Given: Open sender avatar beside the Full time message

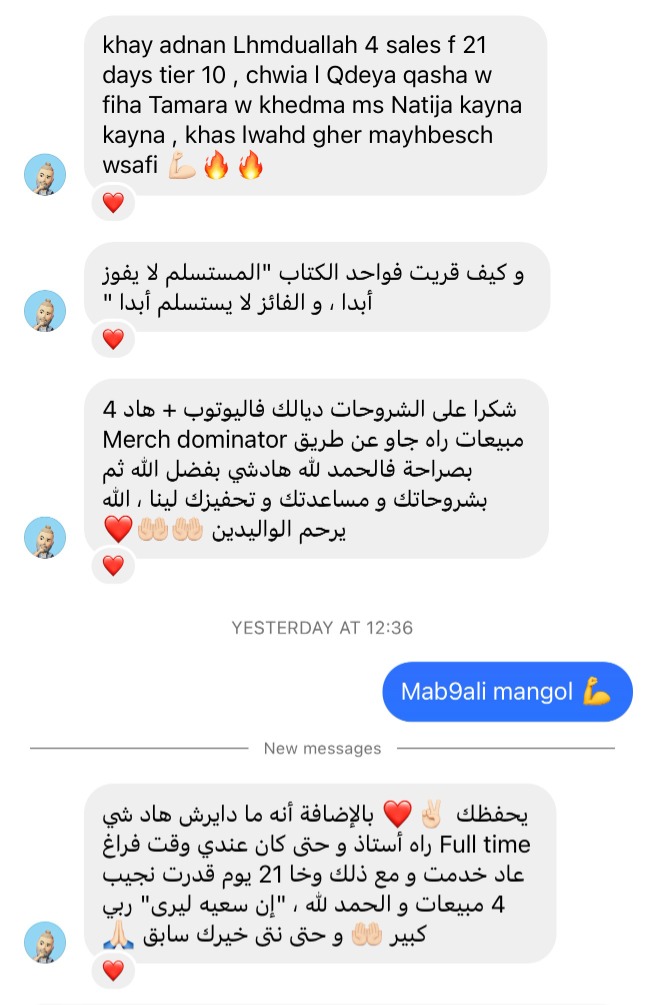Looking at the screenshot, I should click(x=45, y=942).
